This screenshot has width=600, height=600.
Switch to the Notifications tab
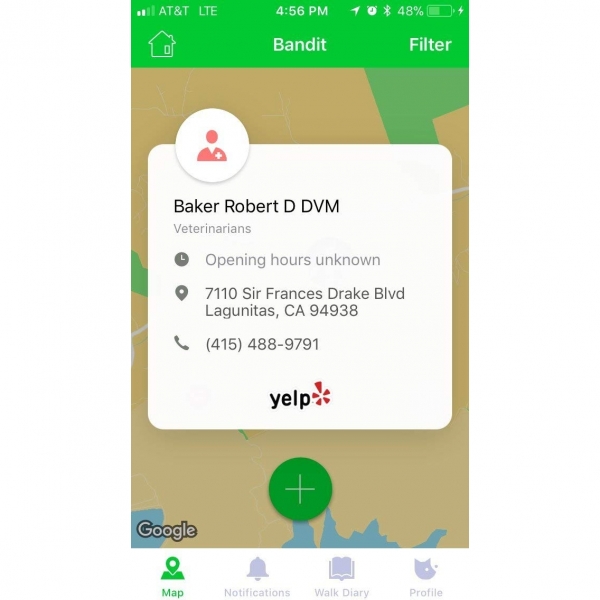coord(257,577)
